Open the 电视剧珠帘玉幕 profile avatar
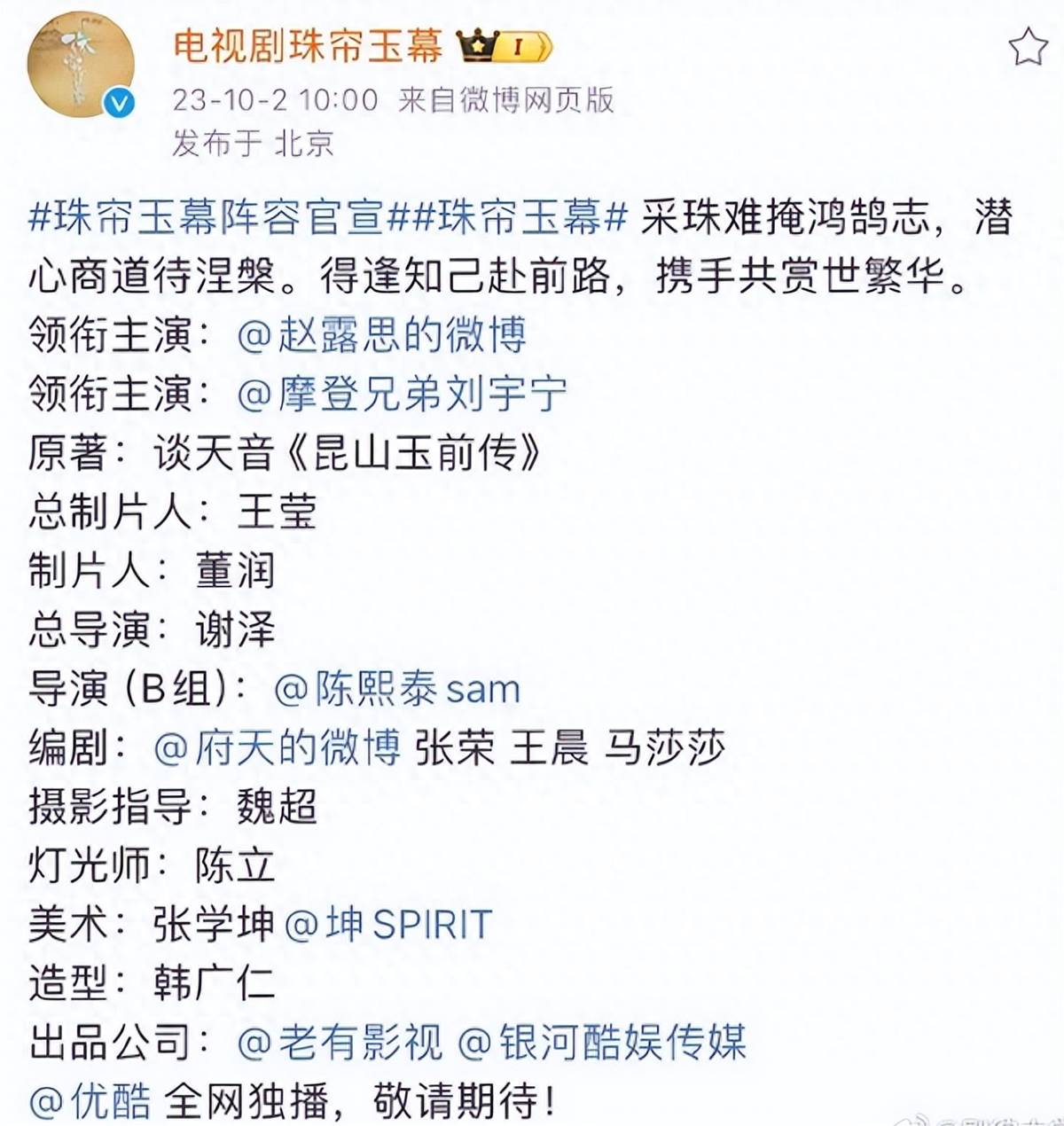Image resolution: width=1064 pixels, height=1126 pixels. (82, 66)
